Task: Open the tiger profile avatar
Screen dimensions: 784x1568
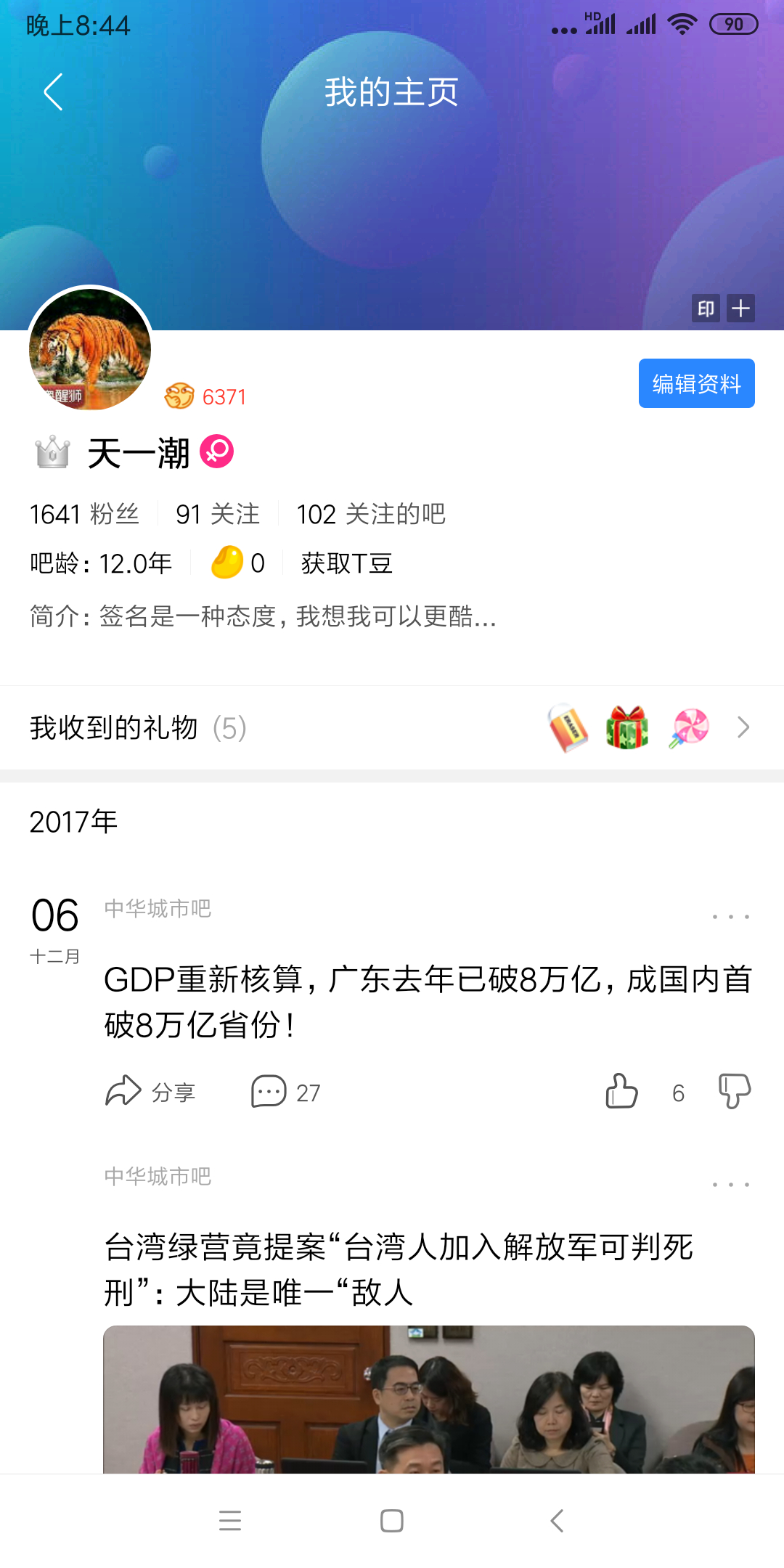Action: click(90, 349)
